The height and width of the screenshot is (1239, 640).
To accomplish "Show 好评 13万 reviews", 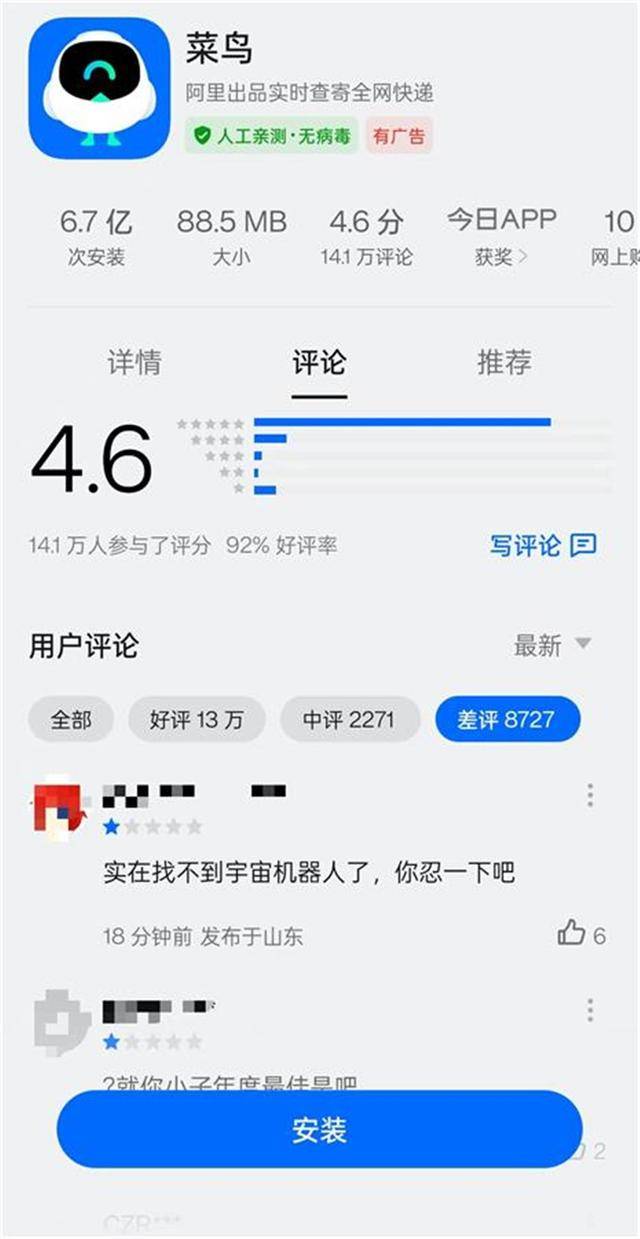I will tap(196, 720).
